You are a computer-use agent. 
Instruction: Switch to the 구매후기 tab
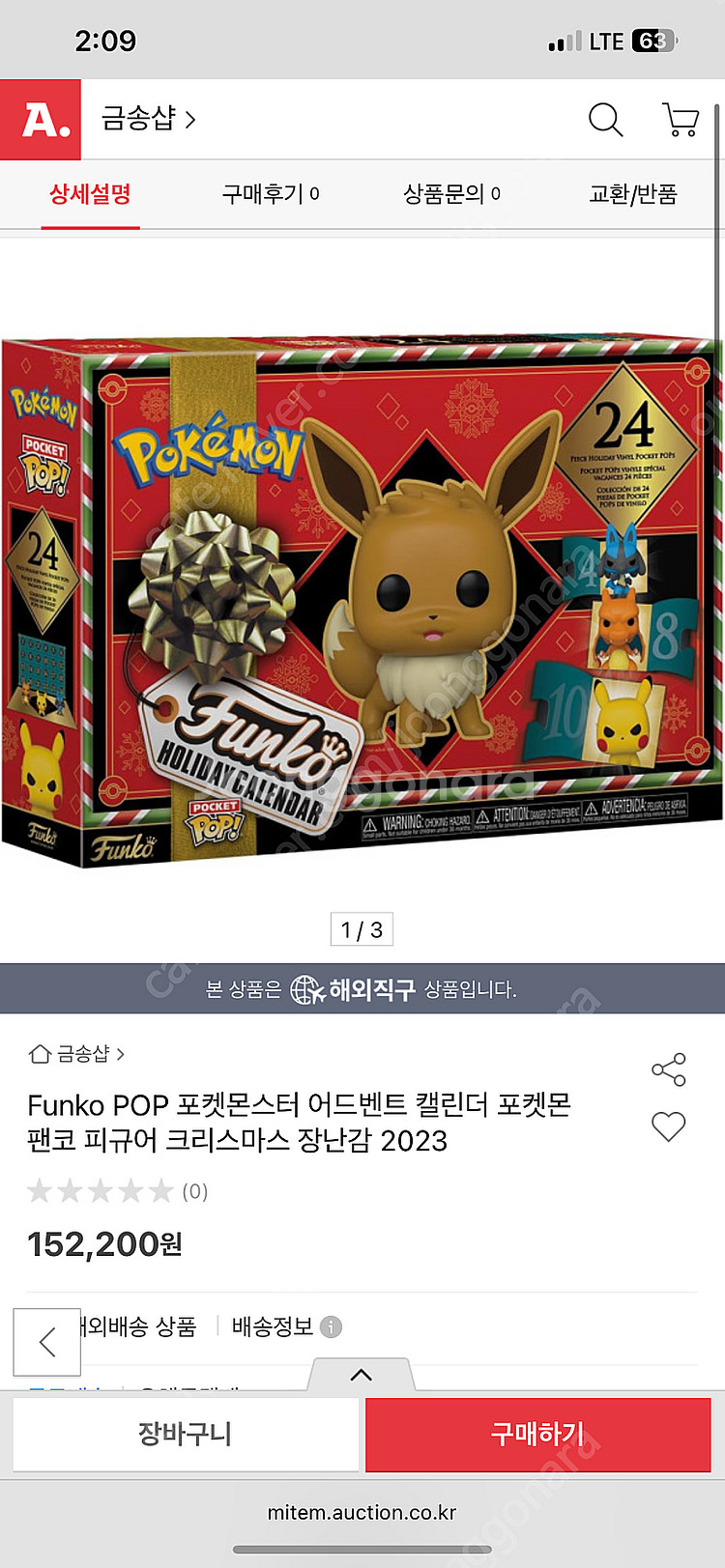[271, 194]
